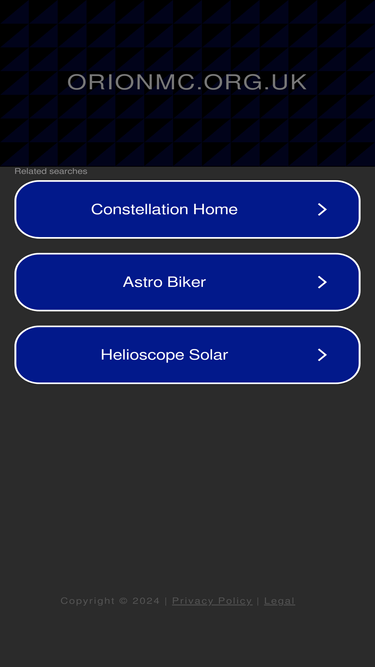The image size is (375, 667).
Task: Open the Privacy Policy link
Action: 212,601
